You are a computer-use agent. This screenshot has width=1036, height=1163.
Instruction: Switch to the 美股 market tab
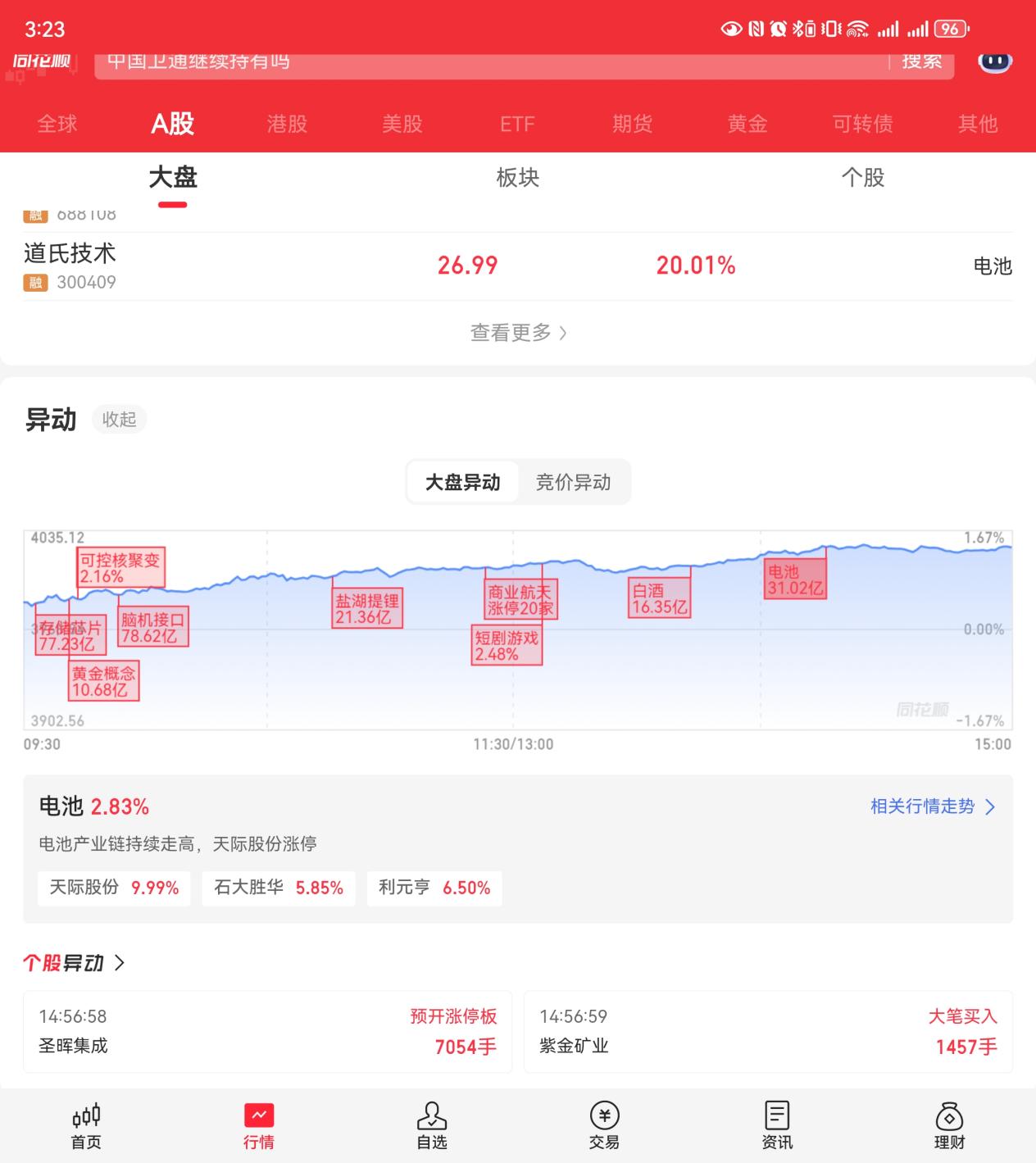(402, 124)
